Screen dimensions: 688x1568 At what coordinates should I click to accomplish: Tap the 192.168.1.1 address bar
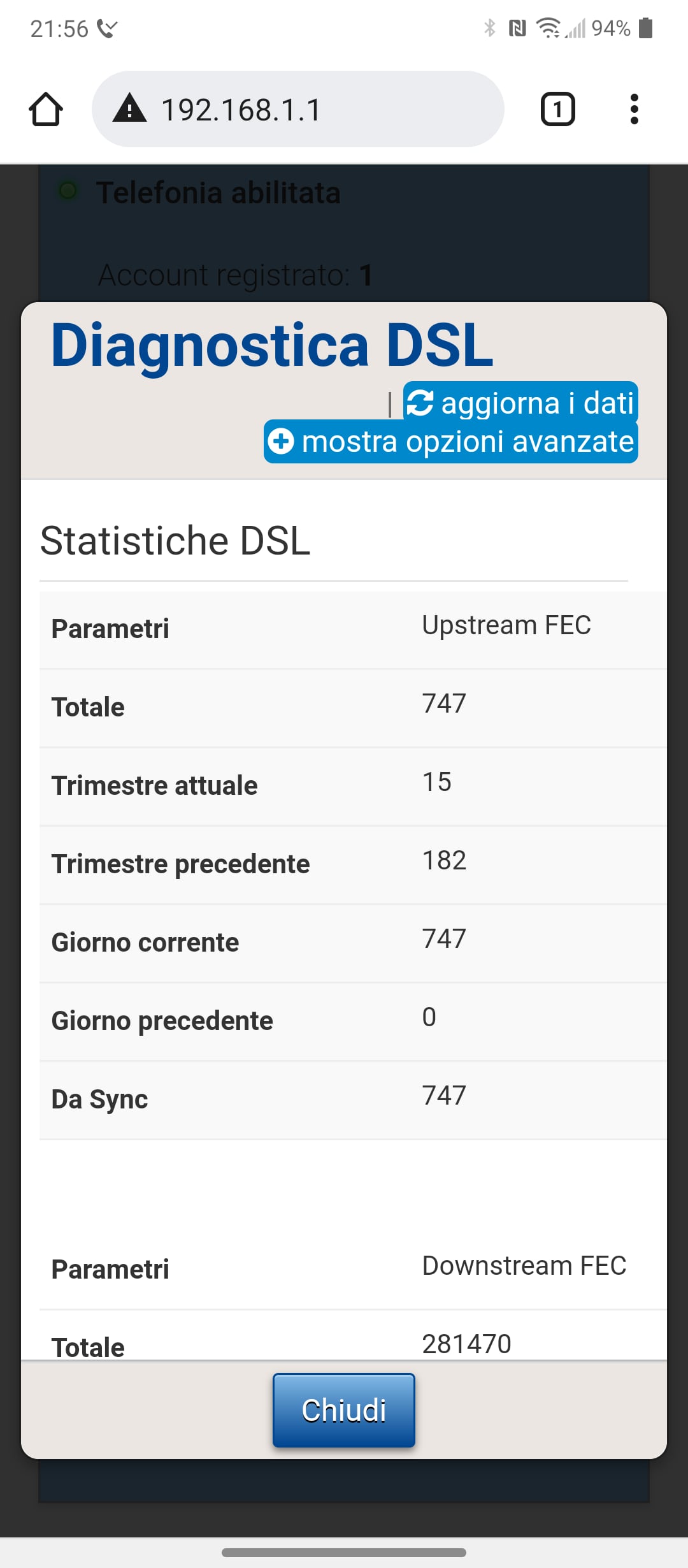tap(297, 109)
